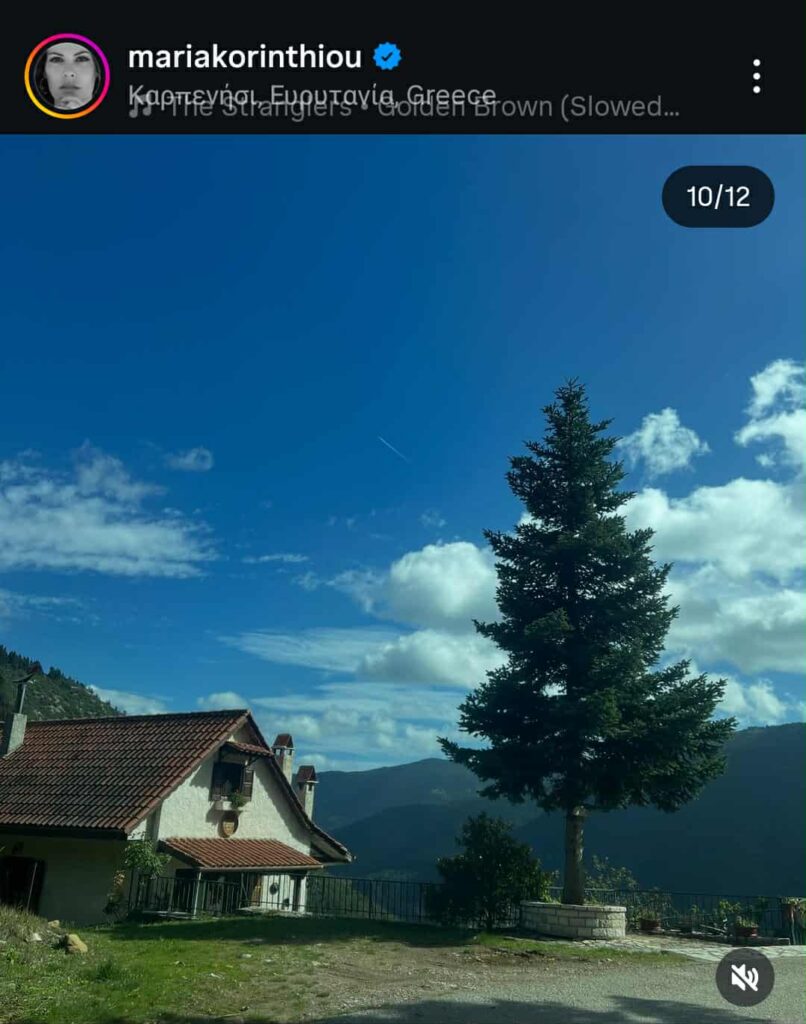The width and height of the screenshot is (806, 1024).
Task: Unmute the post's audio
Action: coord(744,976)
